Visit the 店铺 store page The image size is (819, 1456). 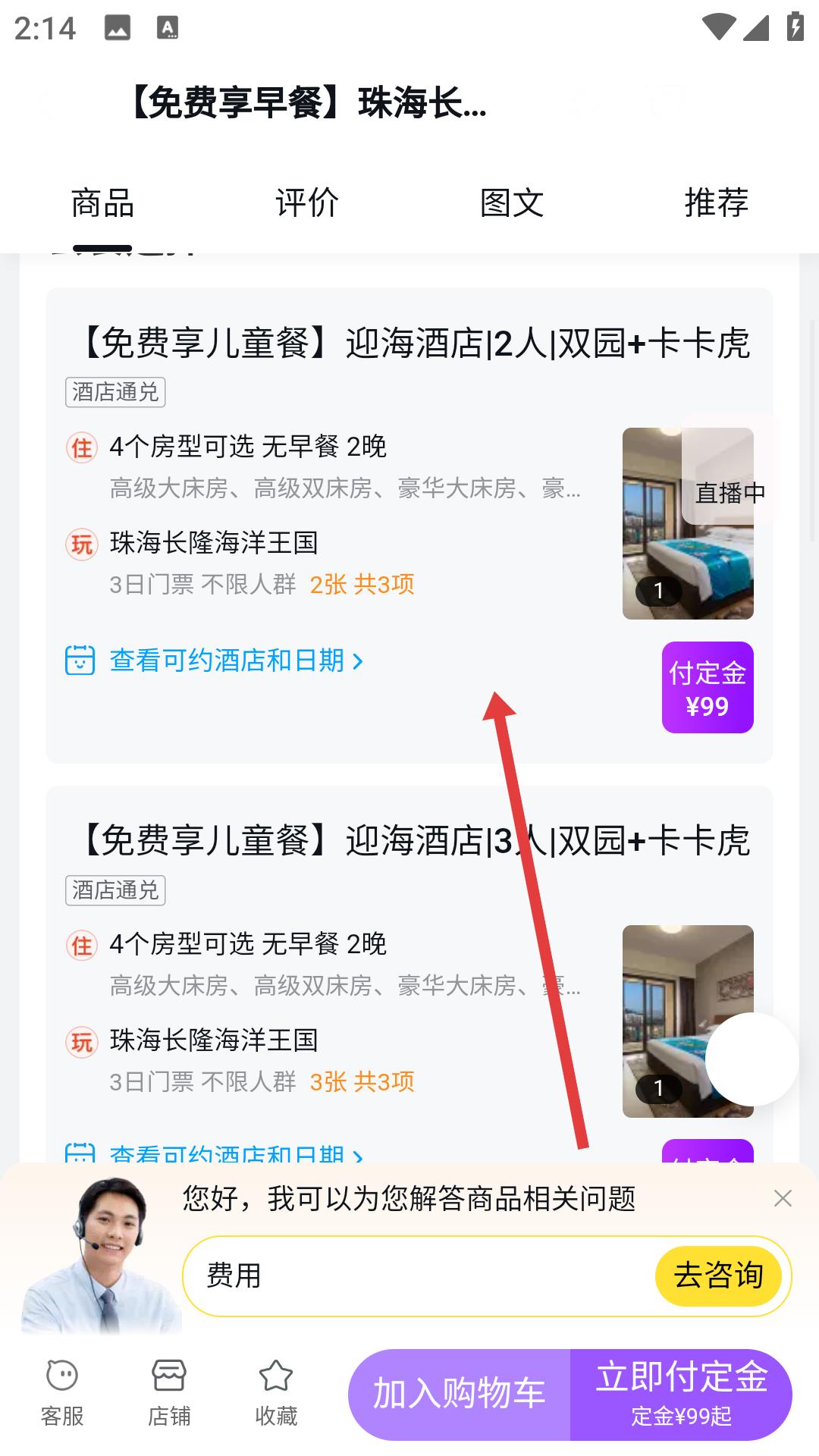[x=169, y=1394]
